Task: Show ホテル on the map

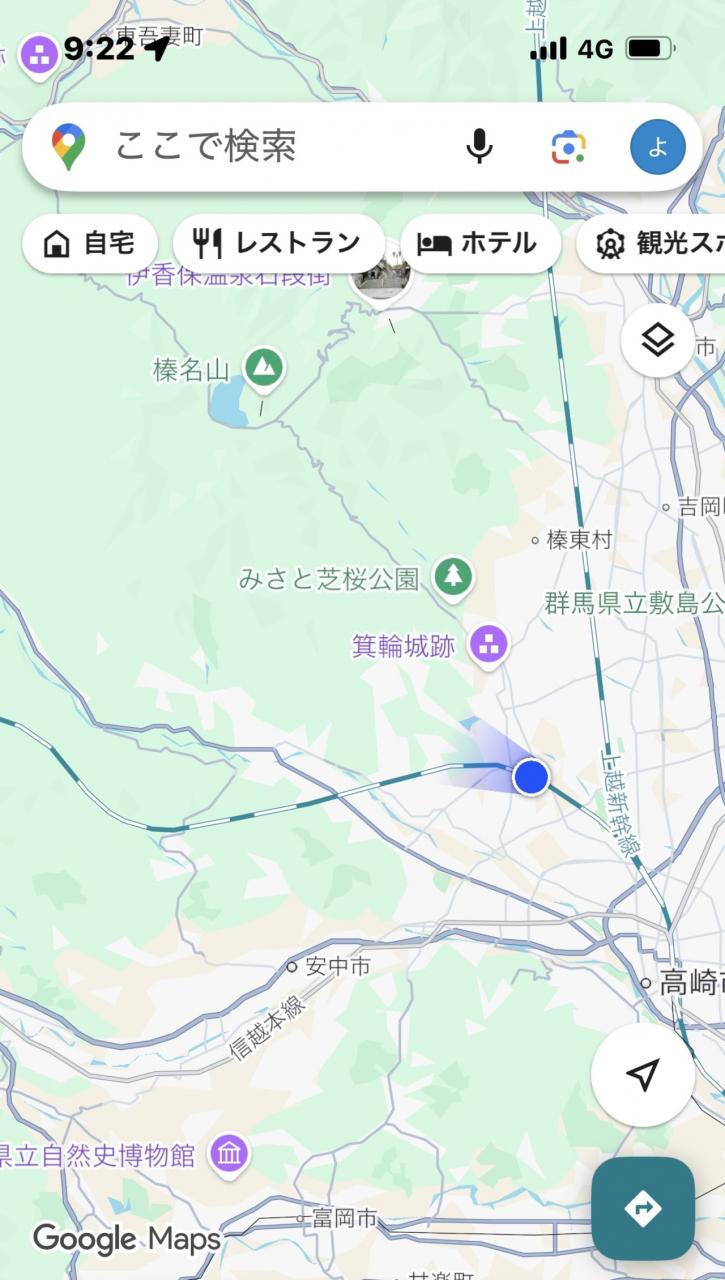Action: (x=479, y=243)
